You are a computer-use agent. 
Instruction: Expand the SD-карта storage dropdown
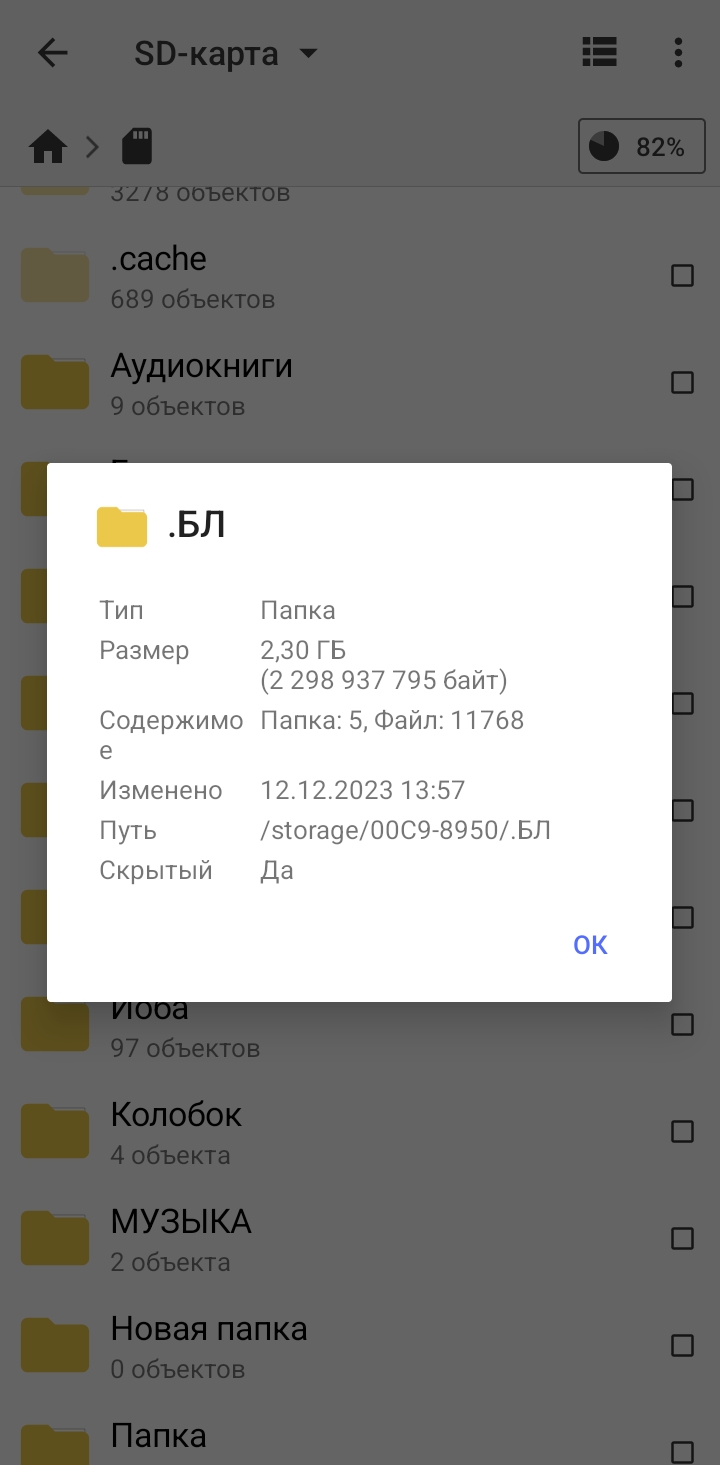click(x=226, y=53)
